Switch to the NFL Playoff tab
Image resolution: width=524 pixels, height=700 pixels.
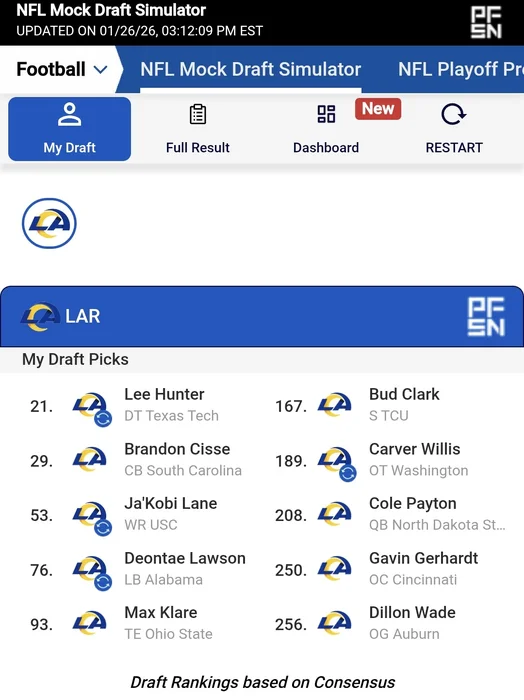pyautogui.click(x=461, y=70)
